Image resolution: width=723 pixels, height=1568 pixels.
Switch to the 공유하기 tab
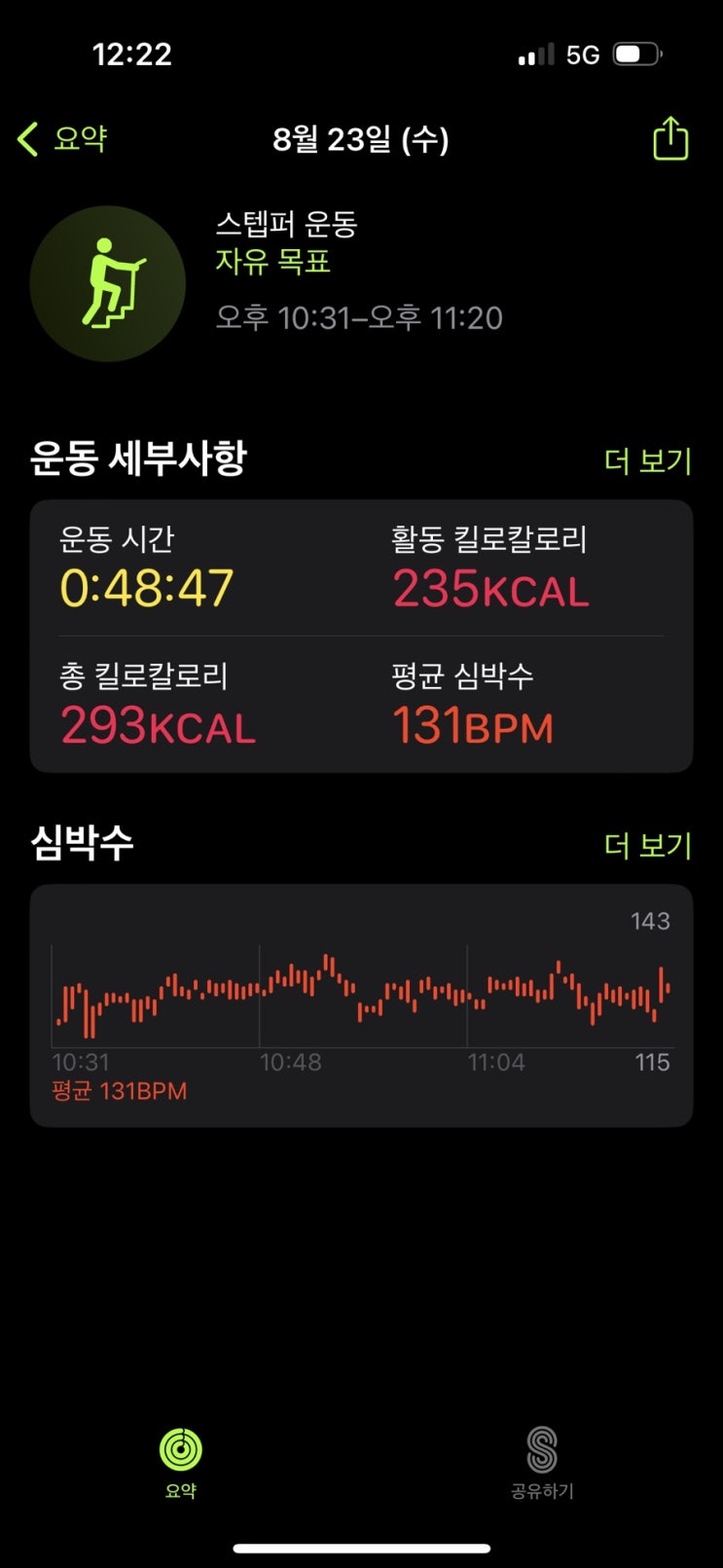542,1463
